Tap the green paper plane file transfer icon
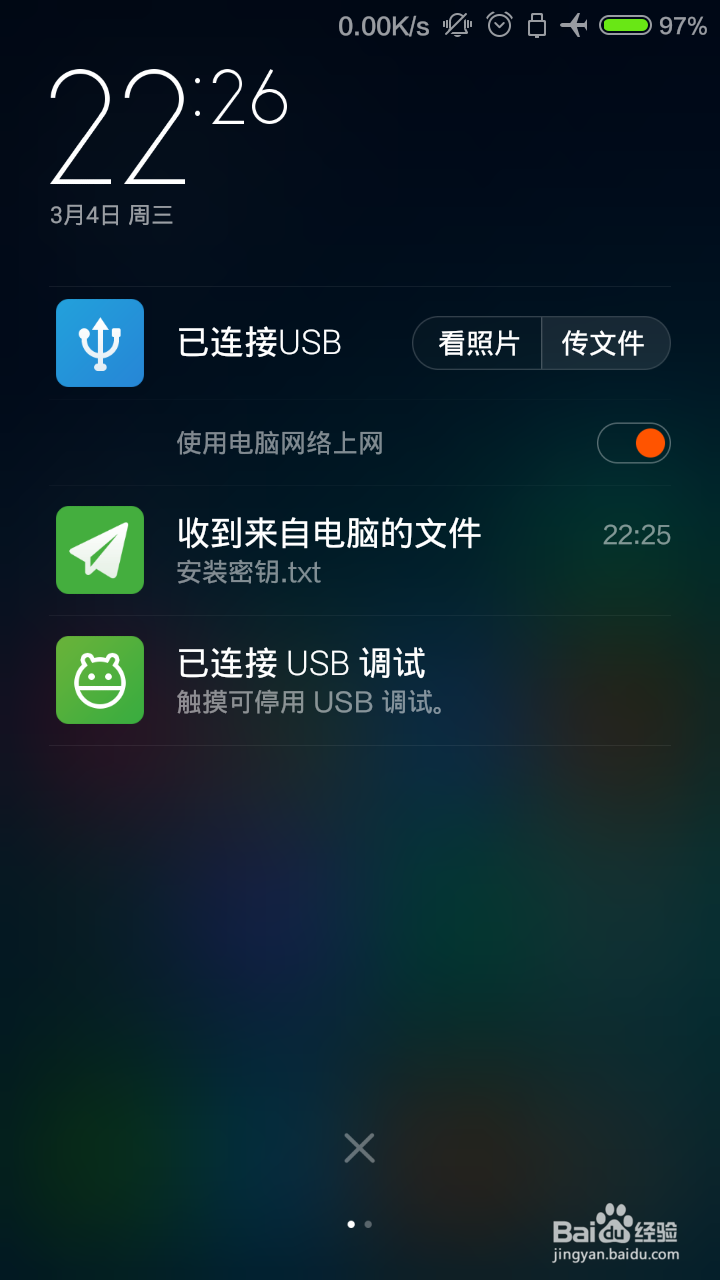Screen dimensions: 720x1280 99,550
